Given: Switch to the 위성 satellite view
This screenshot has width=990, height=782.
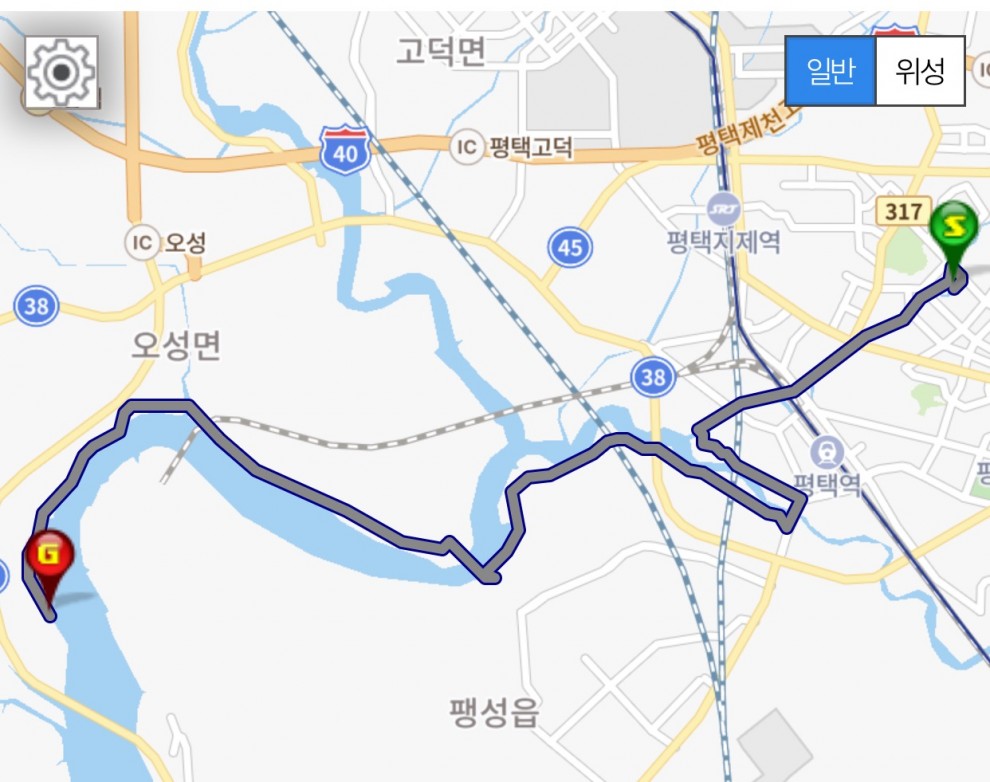Looking at the screenshot, I should 920,71.
